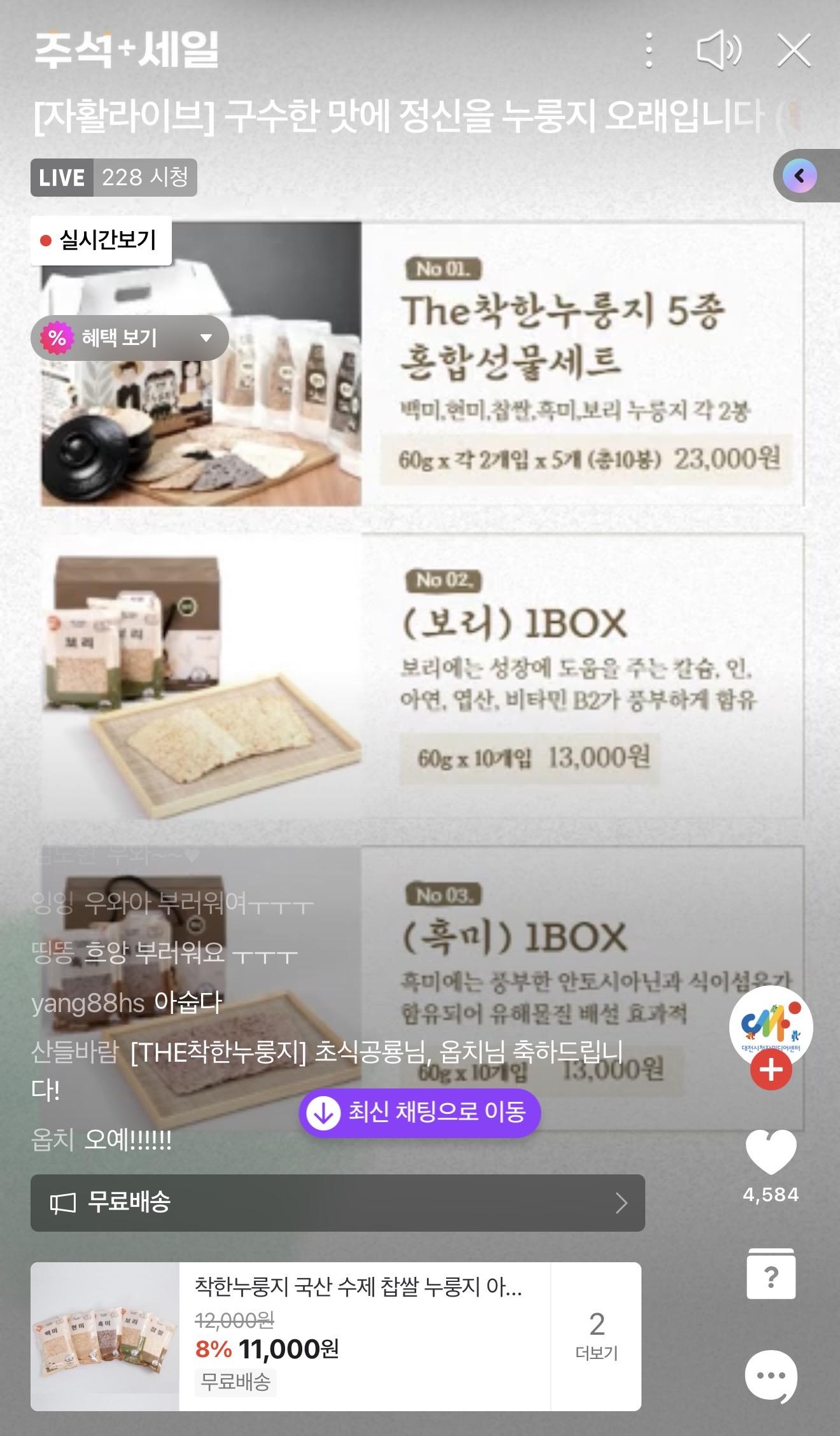Viewport: 840px width, 1436px height.
Task: Expand the 혜택 보기 benefits dropdown
Action: pyautogui.click(x=130, y=337)
